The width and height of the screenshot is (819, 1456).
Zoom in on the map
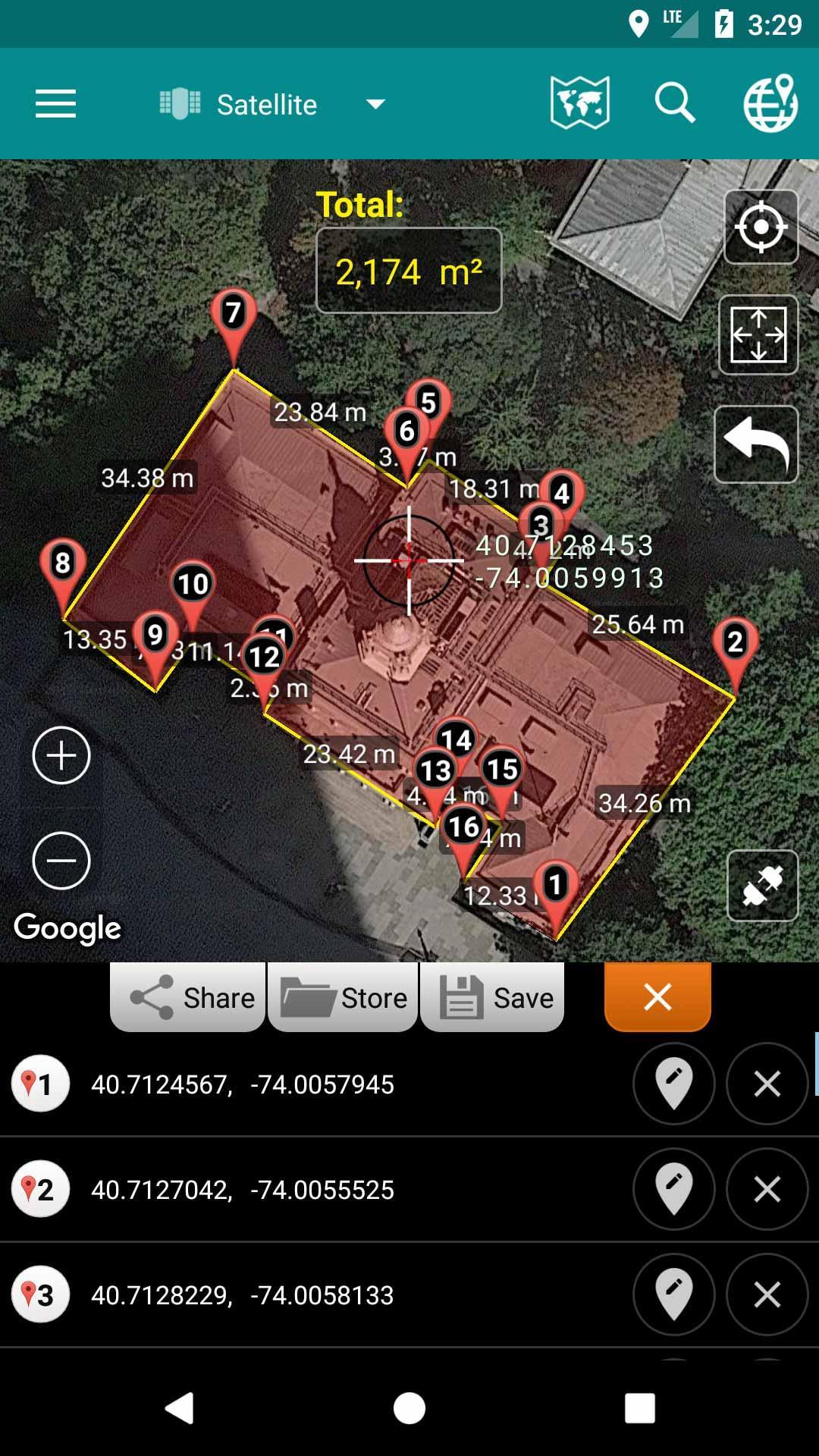[61, 755]
